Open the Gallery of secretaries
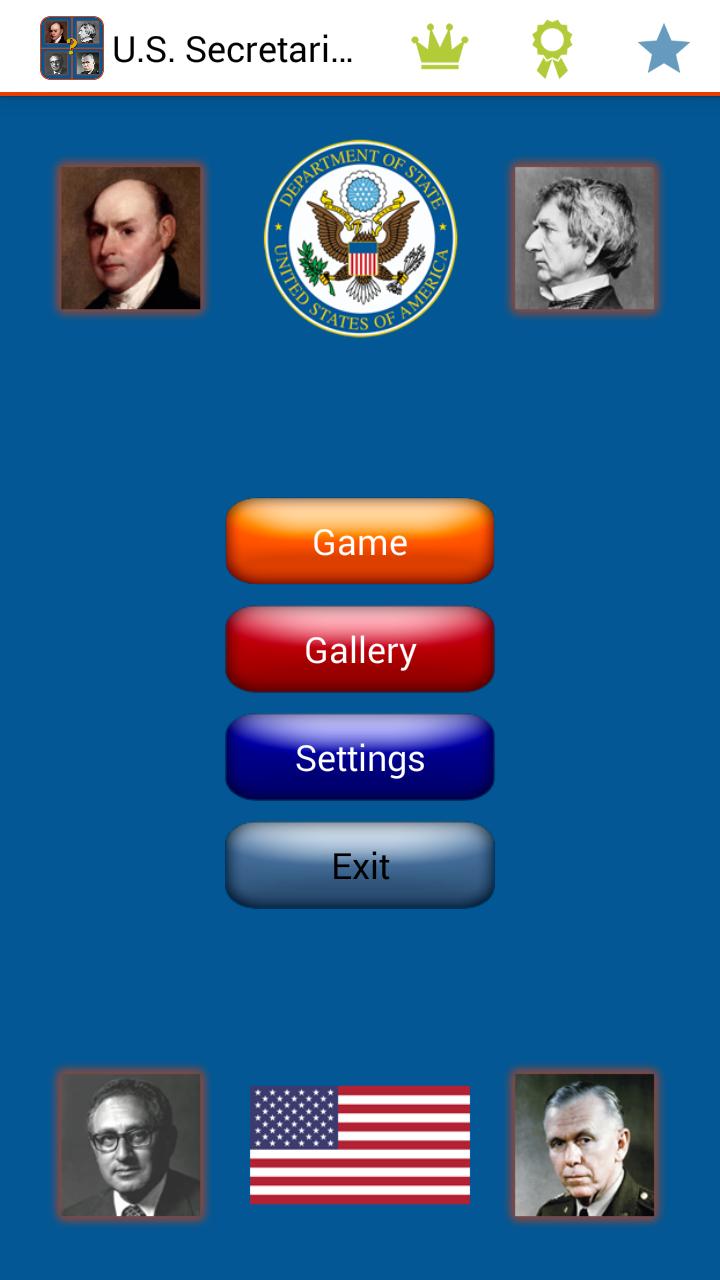The width and height of the screenshot is (720, 1280). (360, 649)
